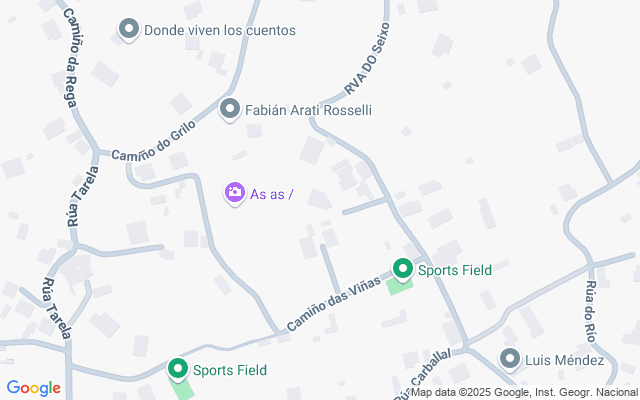Open the Sports Field pin nearest the Google logo
Image resolution: width=640 pixels, height=400 pixels.
pos(179,369)
